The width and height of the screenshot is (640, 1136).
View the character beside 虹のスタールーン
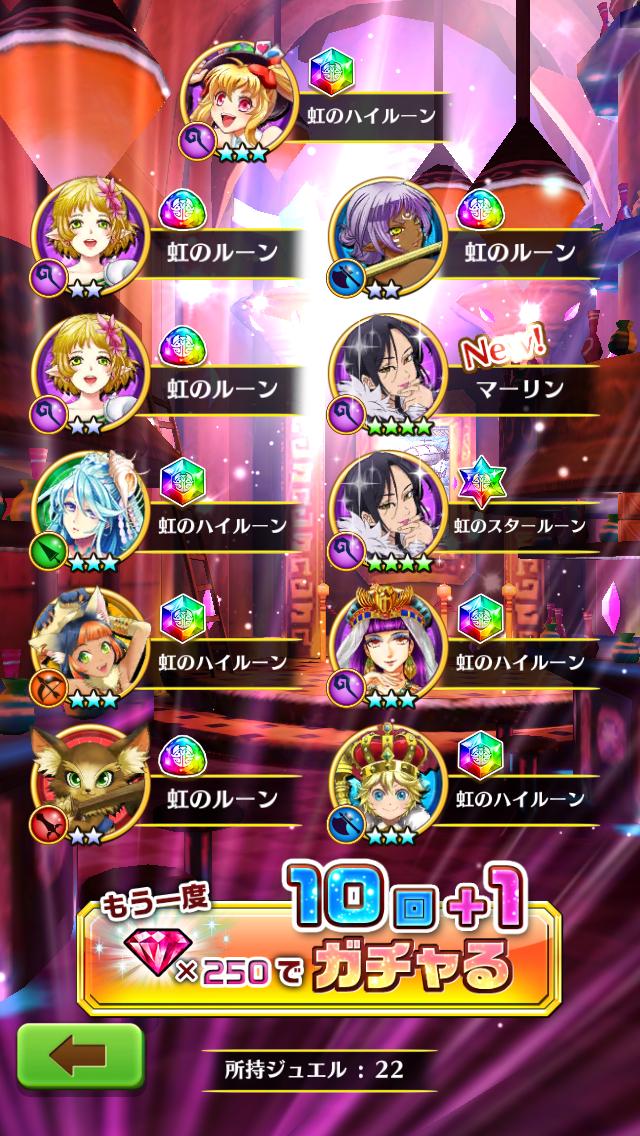coord(388,511)
